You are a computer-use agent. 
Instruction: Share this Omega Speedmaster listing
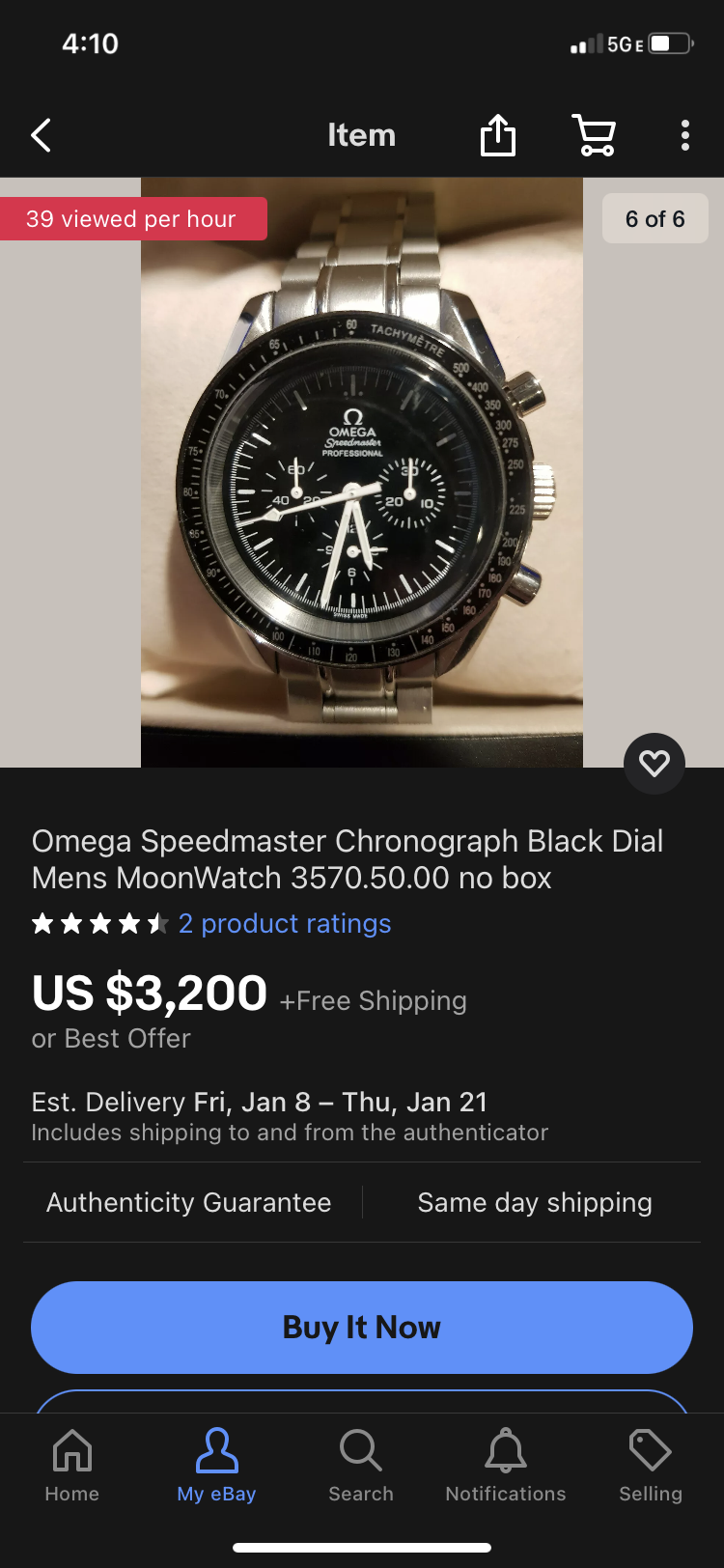click(498, 135)
